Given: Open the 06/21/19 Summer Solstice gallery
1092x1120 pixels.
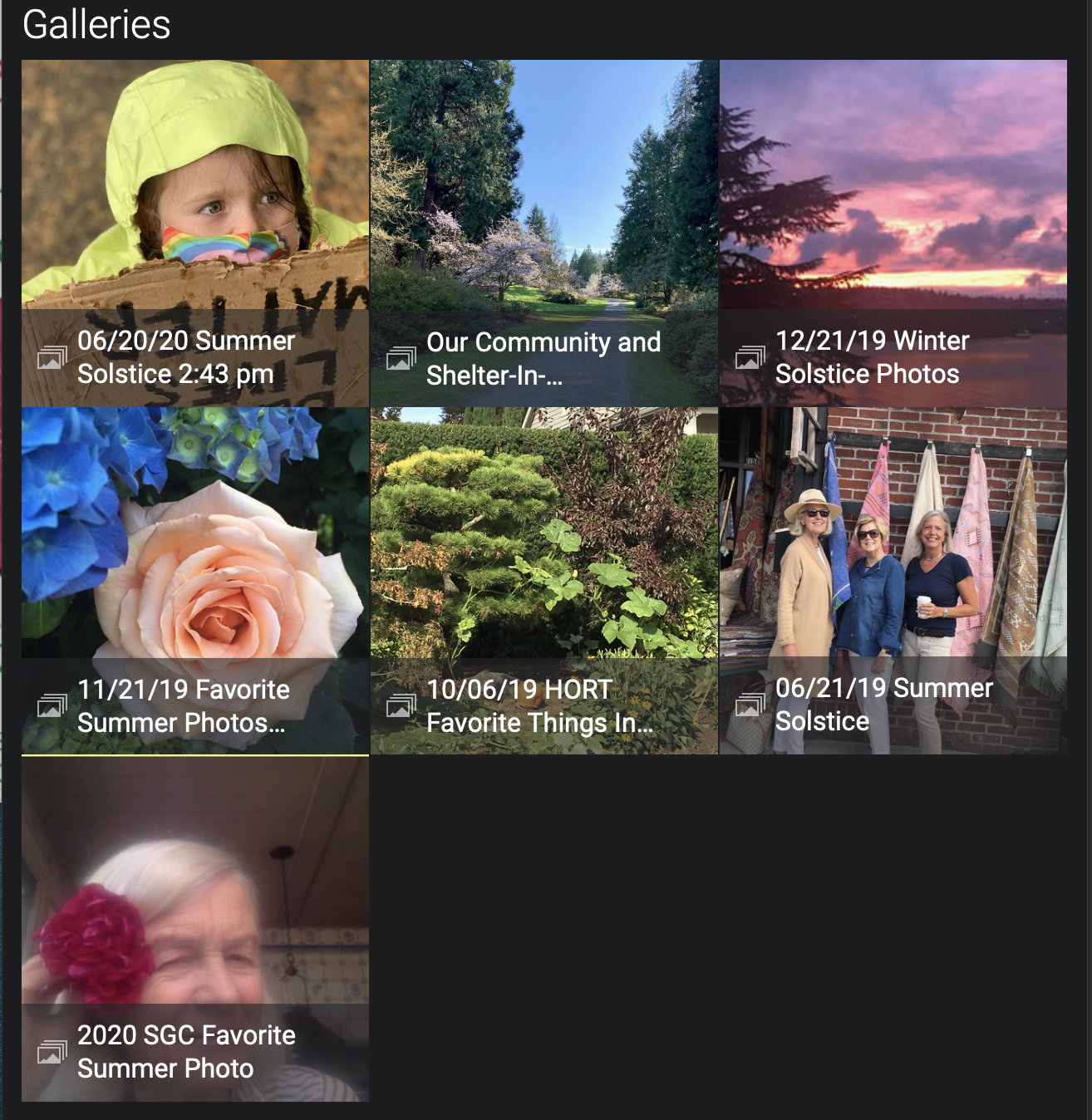Looking at the screenshot, I should 893,581.
